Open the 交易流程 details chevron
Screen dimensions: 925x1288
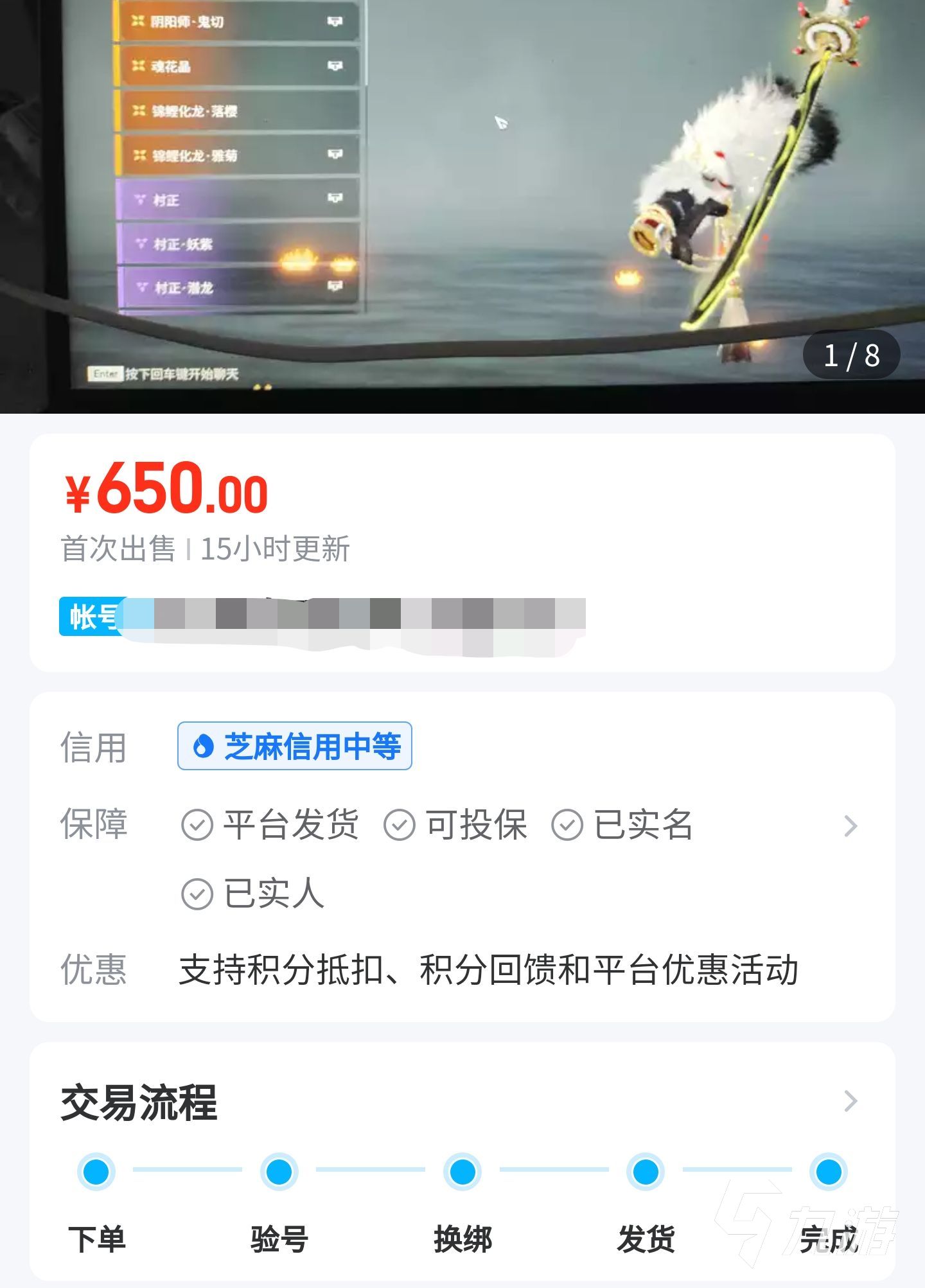tap(850, 1101)
